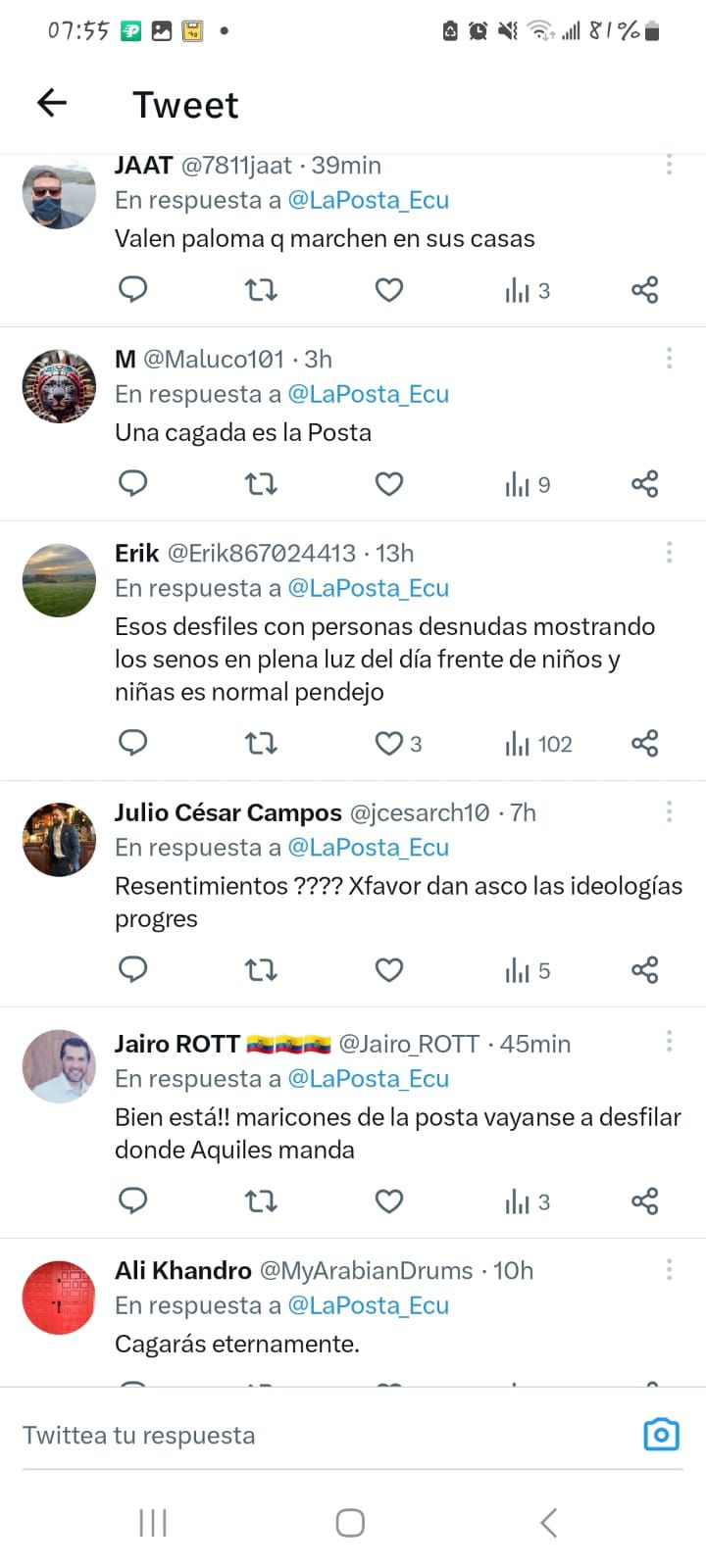Attach a photo with the camera icon

(x=661, y=1435)
